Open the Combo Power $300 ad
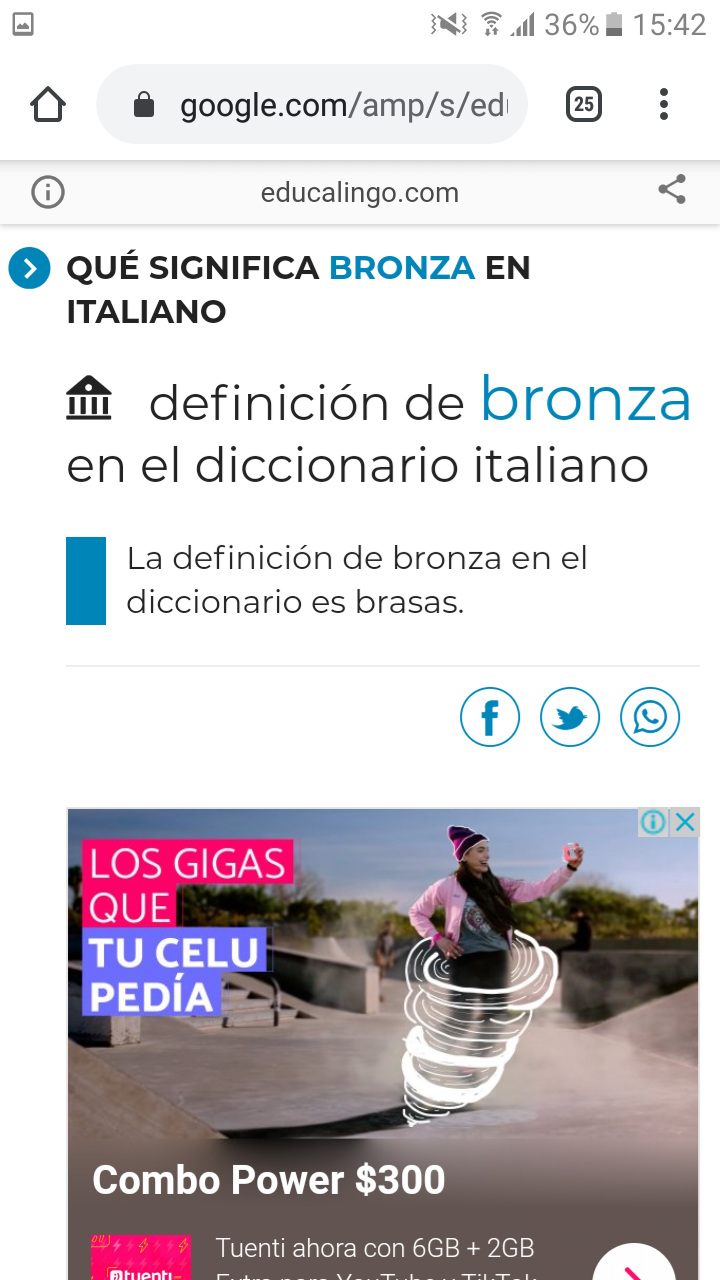Screen dimensions: 720x1280 point(270,1180)
